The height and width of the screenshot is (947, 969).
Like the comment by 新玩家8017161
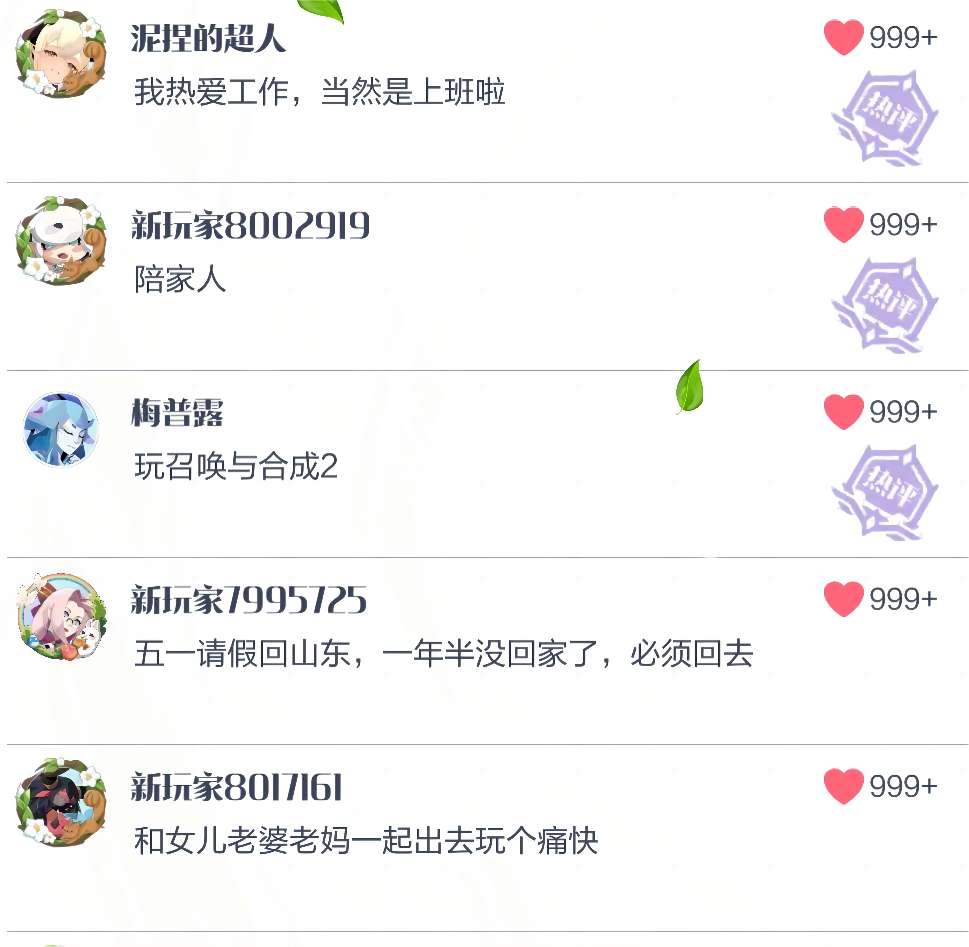pyautogui.click(x=843, y=786)
